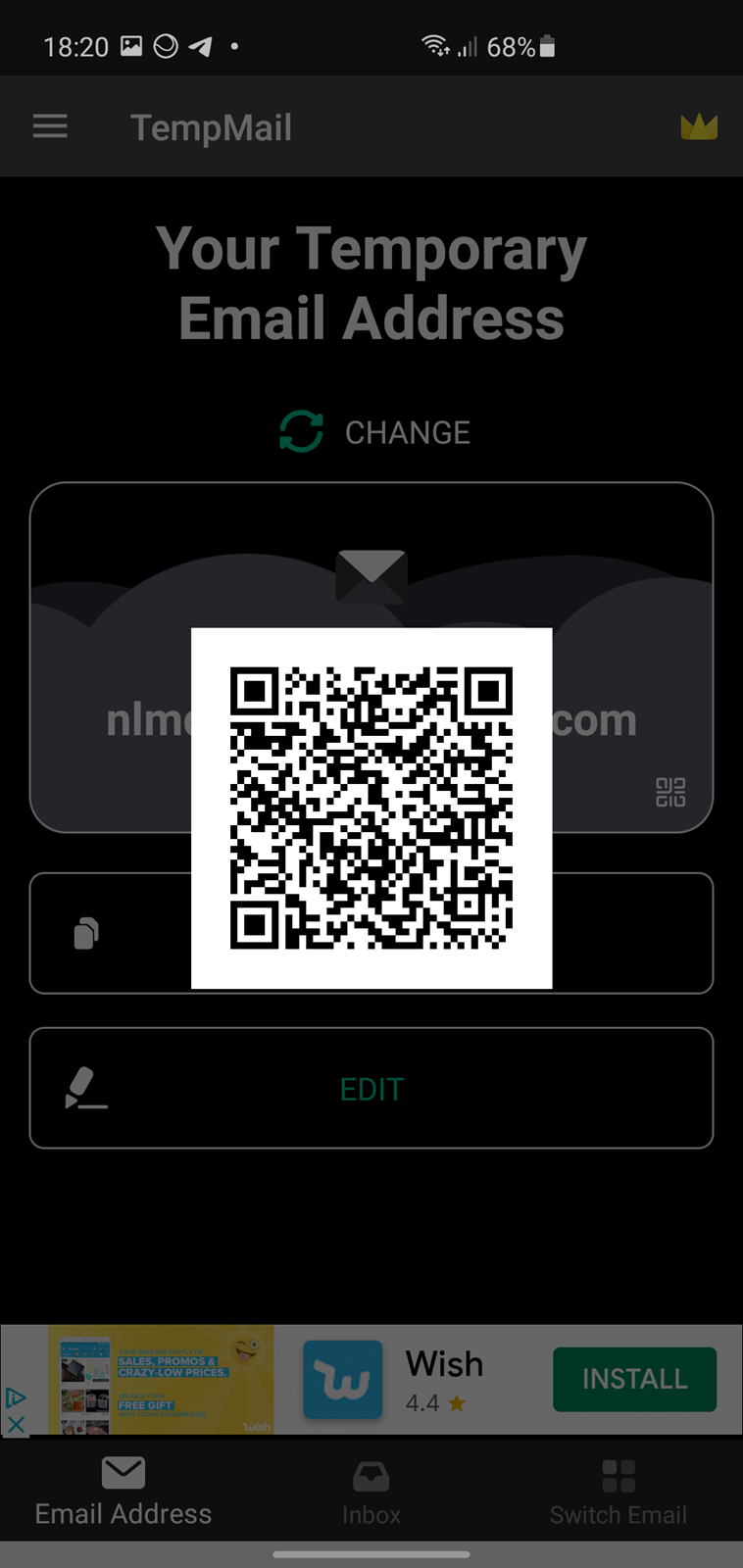The width and height of the screenshot is (743, 1568).
Task: Tap the QR code icon on email card
Action: (x=670, y=792)
